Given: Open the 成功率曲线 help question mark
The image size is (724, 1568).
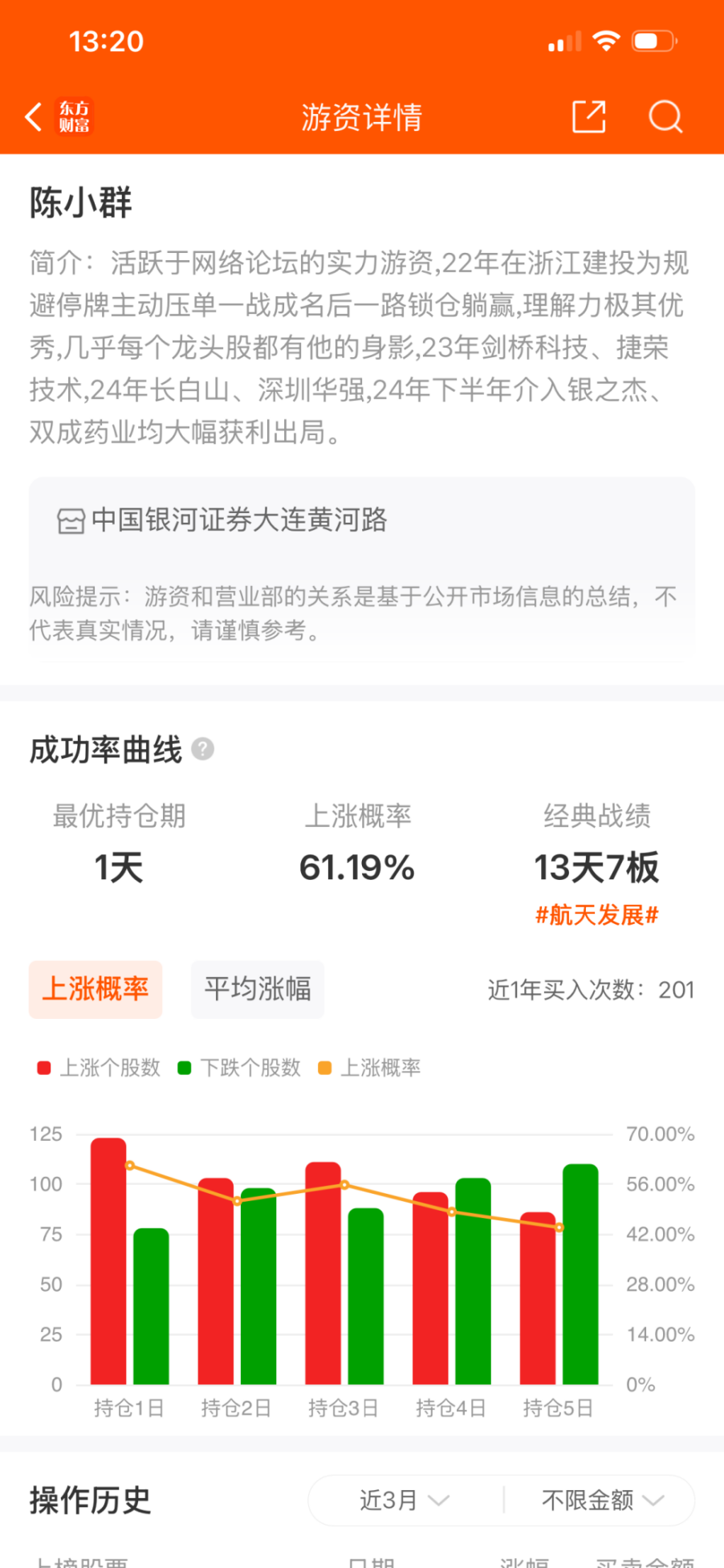Looking at the screenshot, I should pos(204,749).
